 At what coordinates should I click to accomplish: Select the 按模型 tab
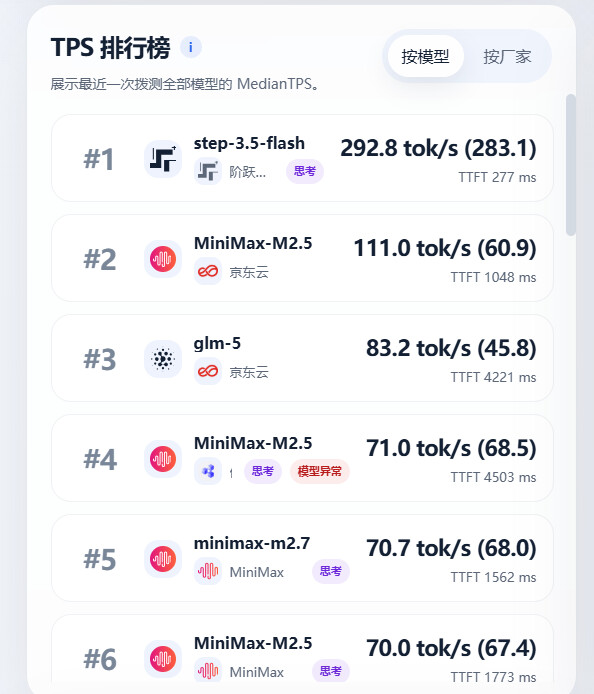pyautogui.click(x=425, y=57)
